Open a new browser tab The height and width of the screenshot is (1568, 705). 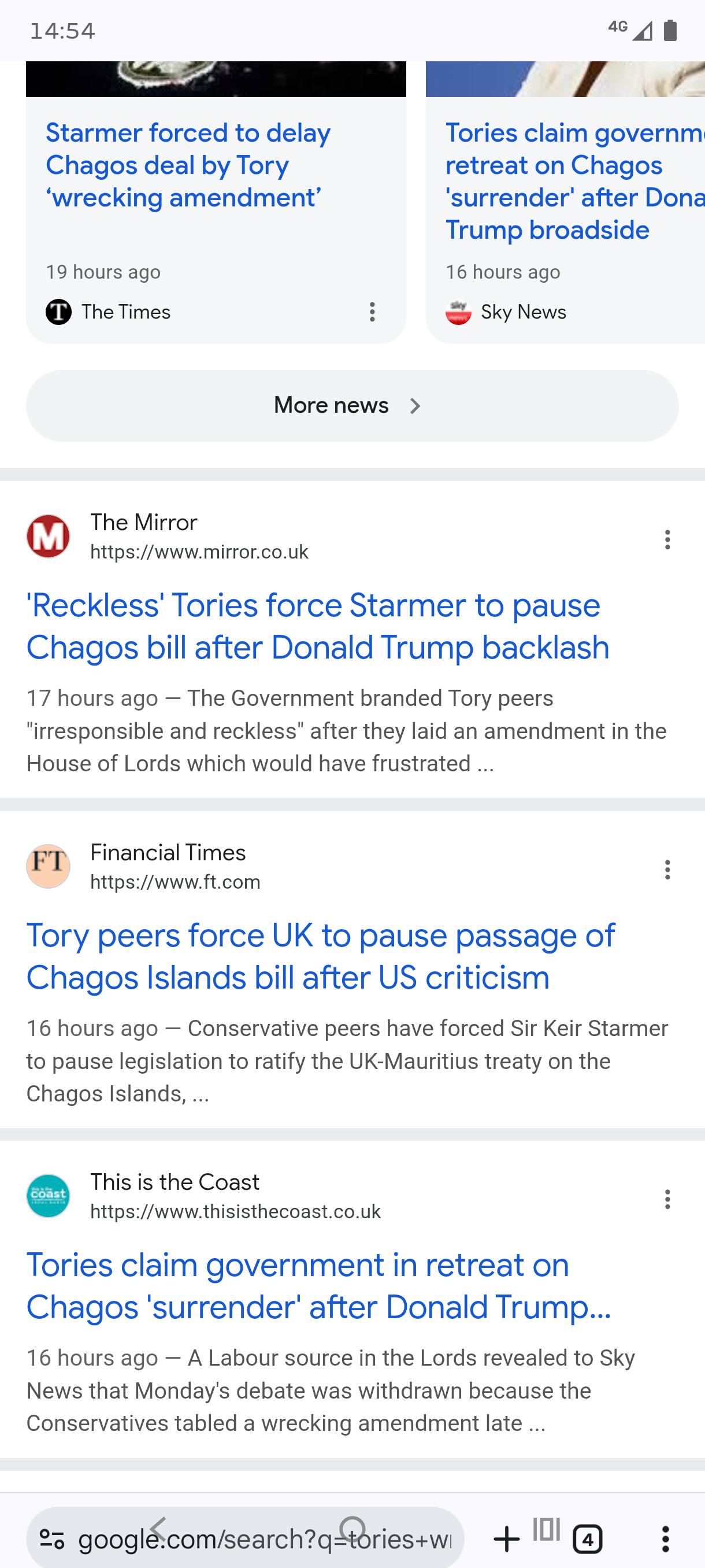506,1539
